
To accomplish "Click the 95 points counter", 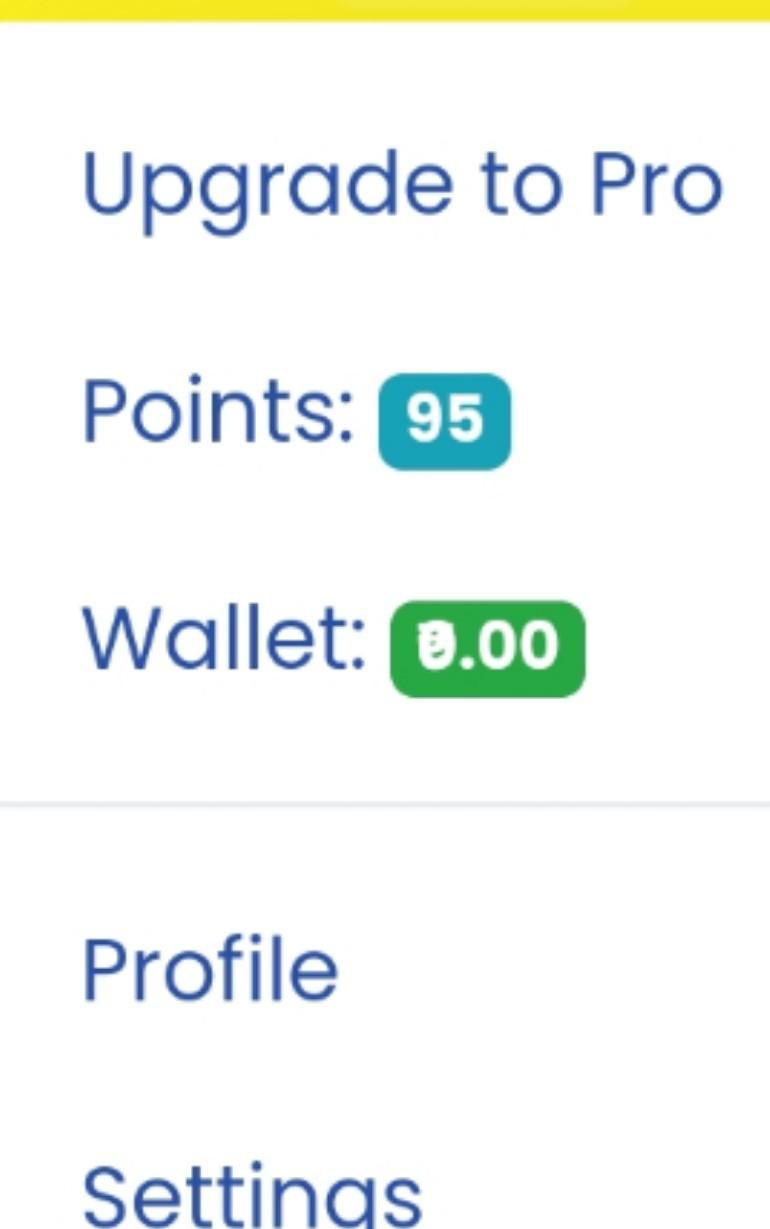I will pos(445,420).
